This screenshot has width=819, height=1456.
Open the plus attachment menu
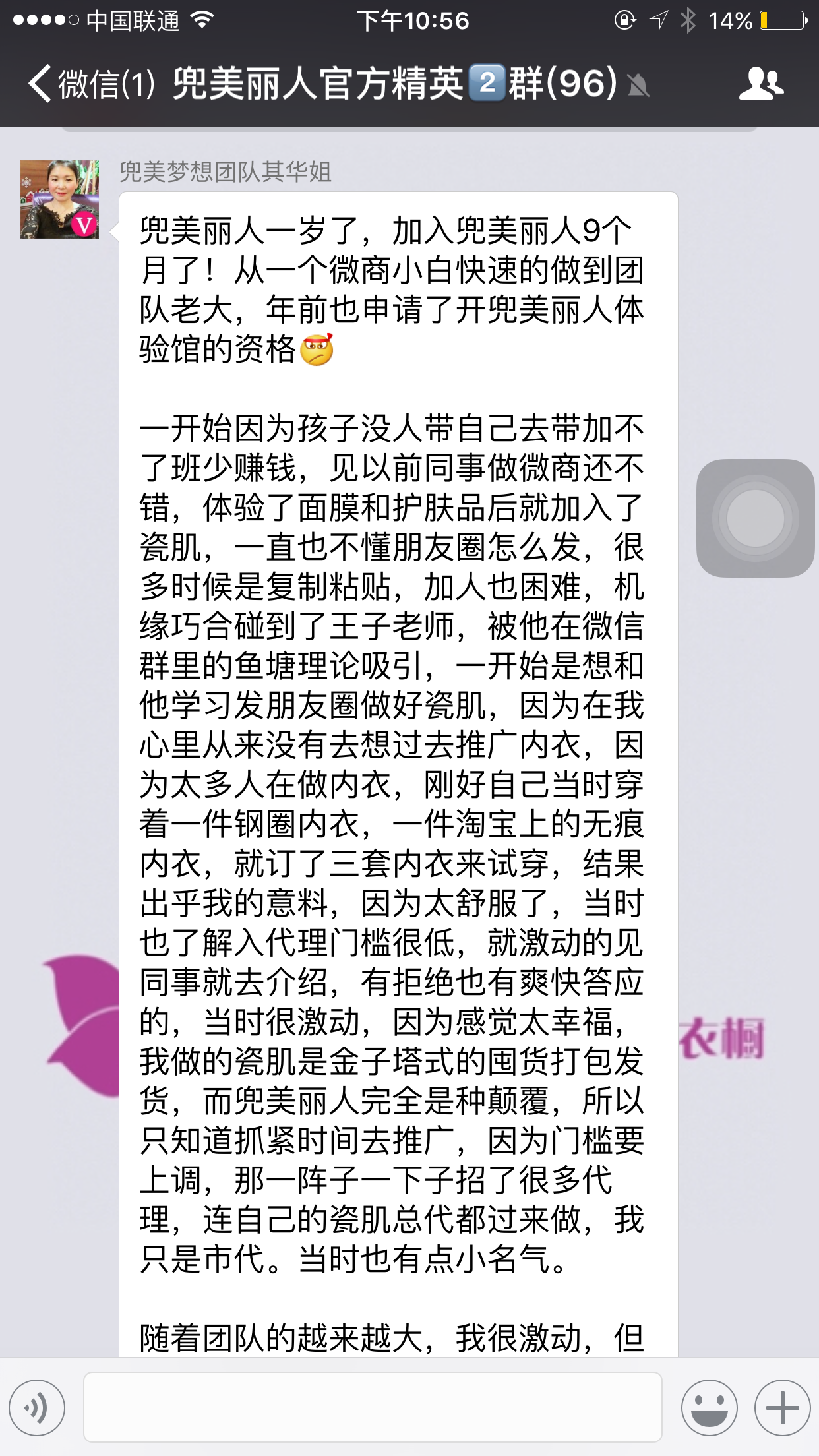click(782, 1407)
